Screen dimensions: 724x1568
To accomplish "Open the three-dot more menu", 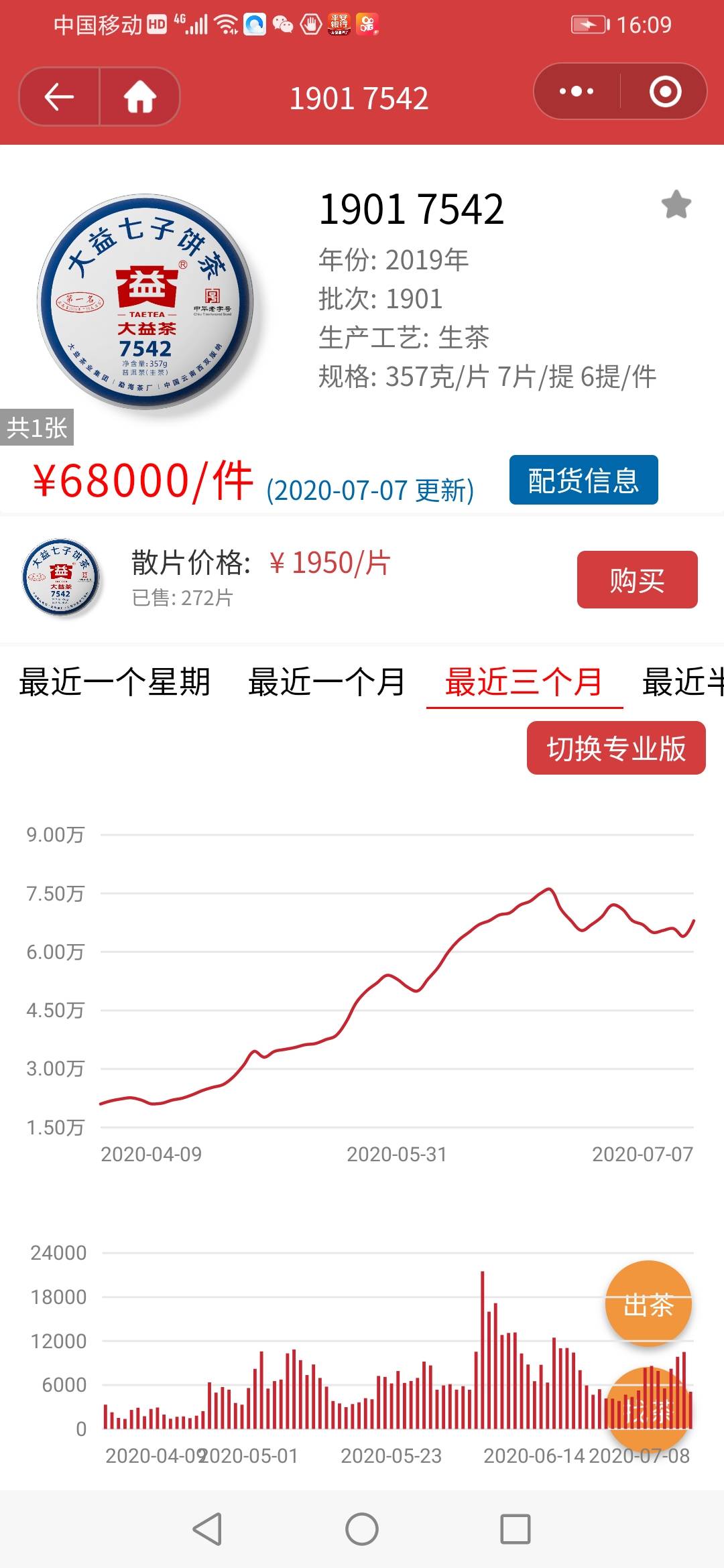I will [577, 91].
